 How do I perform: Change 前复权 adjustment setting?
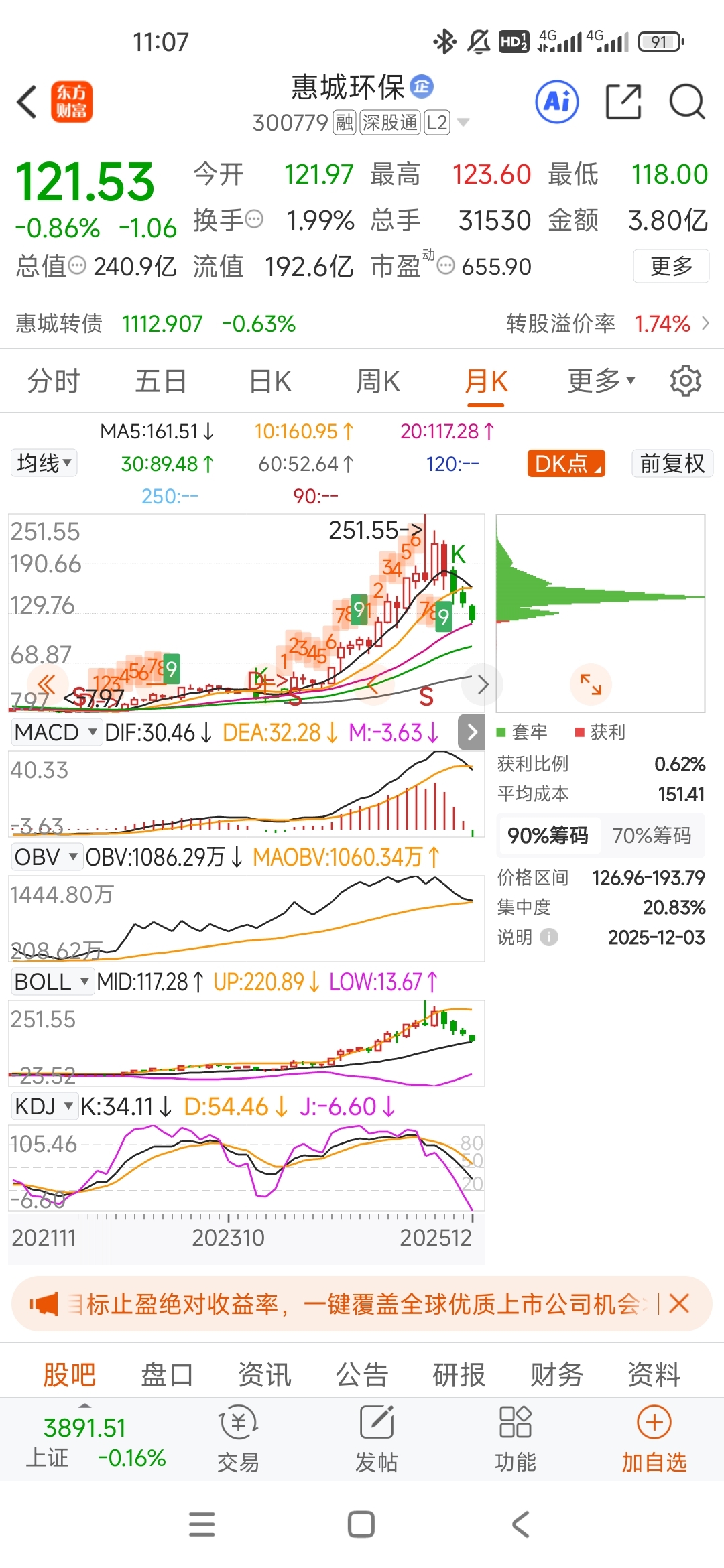(x=672, y=463)
